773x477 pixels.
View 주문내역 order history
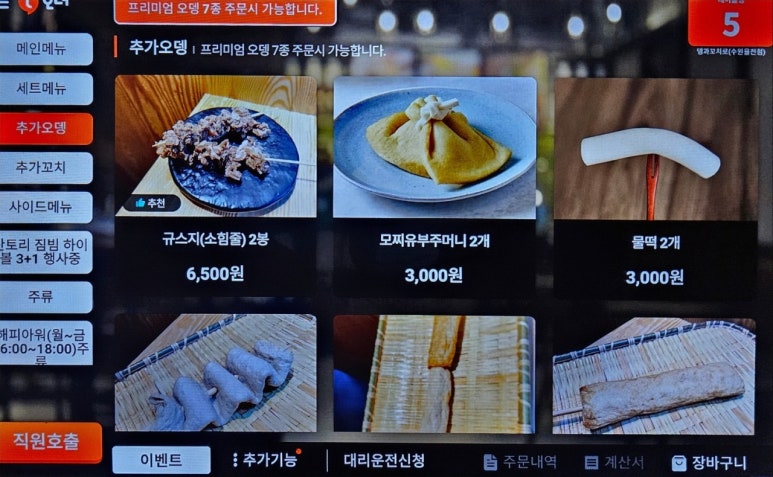pyautogui.click(x=520, y=462)
